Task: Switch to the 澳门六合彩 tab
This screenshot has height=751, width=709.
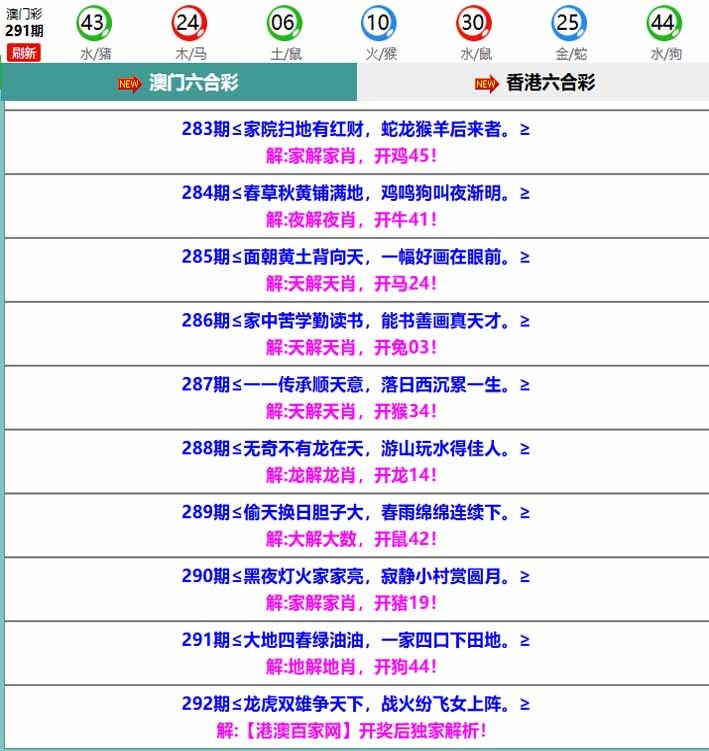Action: point(179,83)
